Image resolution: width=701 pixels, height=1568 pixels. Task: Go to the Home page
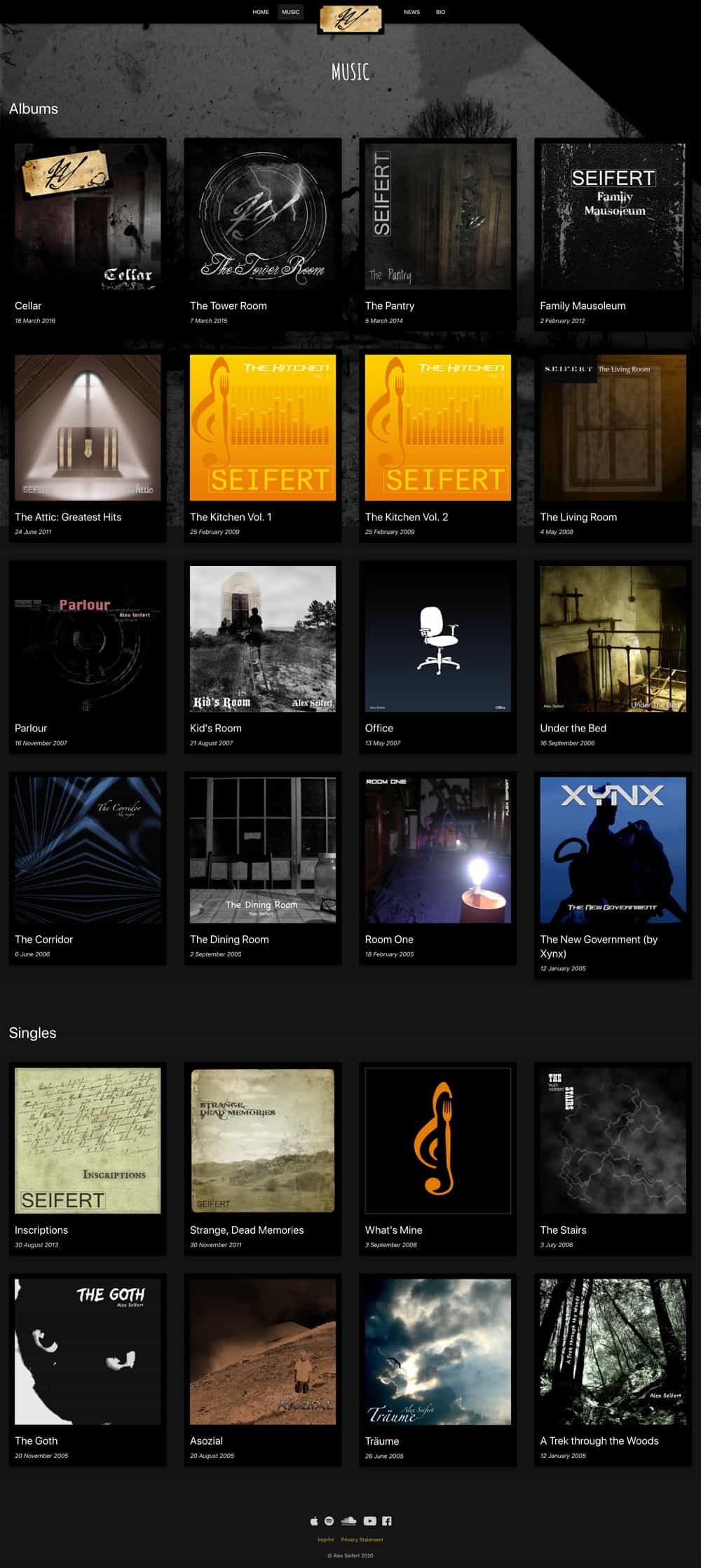[261, 12]
